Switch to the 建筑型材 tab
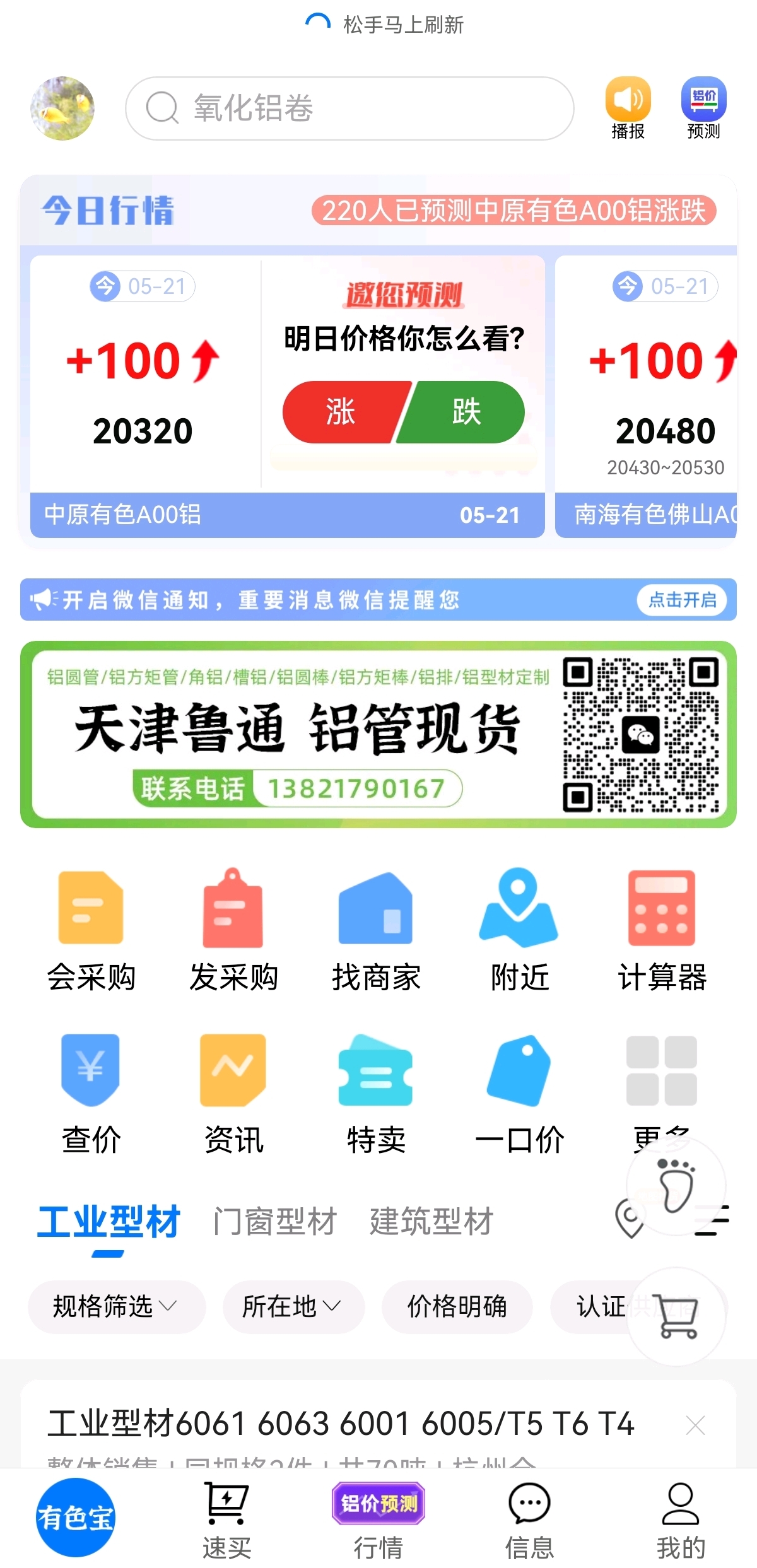 431,1221
